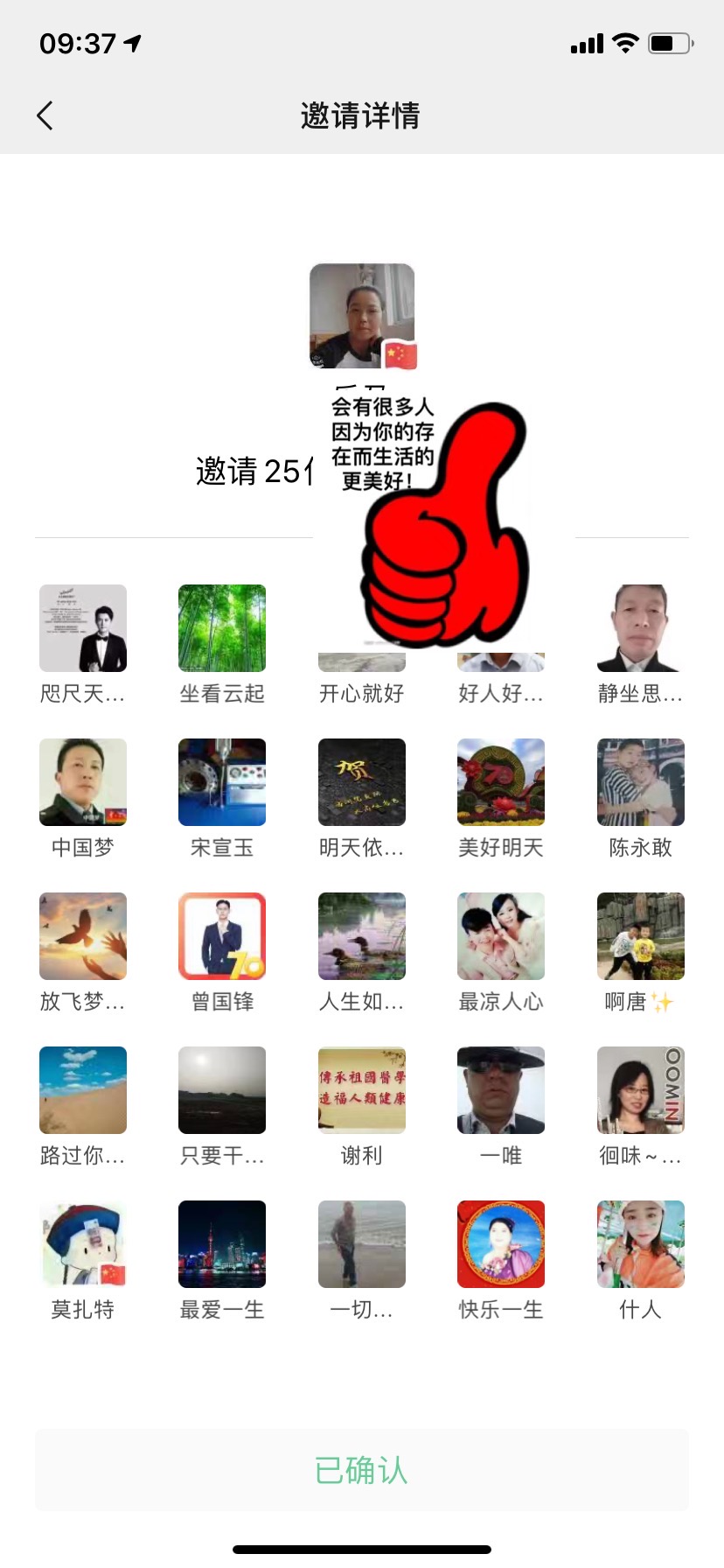Image resolution: width=724 pixels, height=1568 pixels.
Task: Open the 啊唐 member avatar
Action: coord(640,936)
